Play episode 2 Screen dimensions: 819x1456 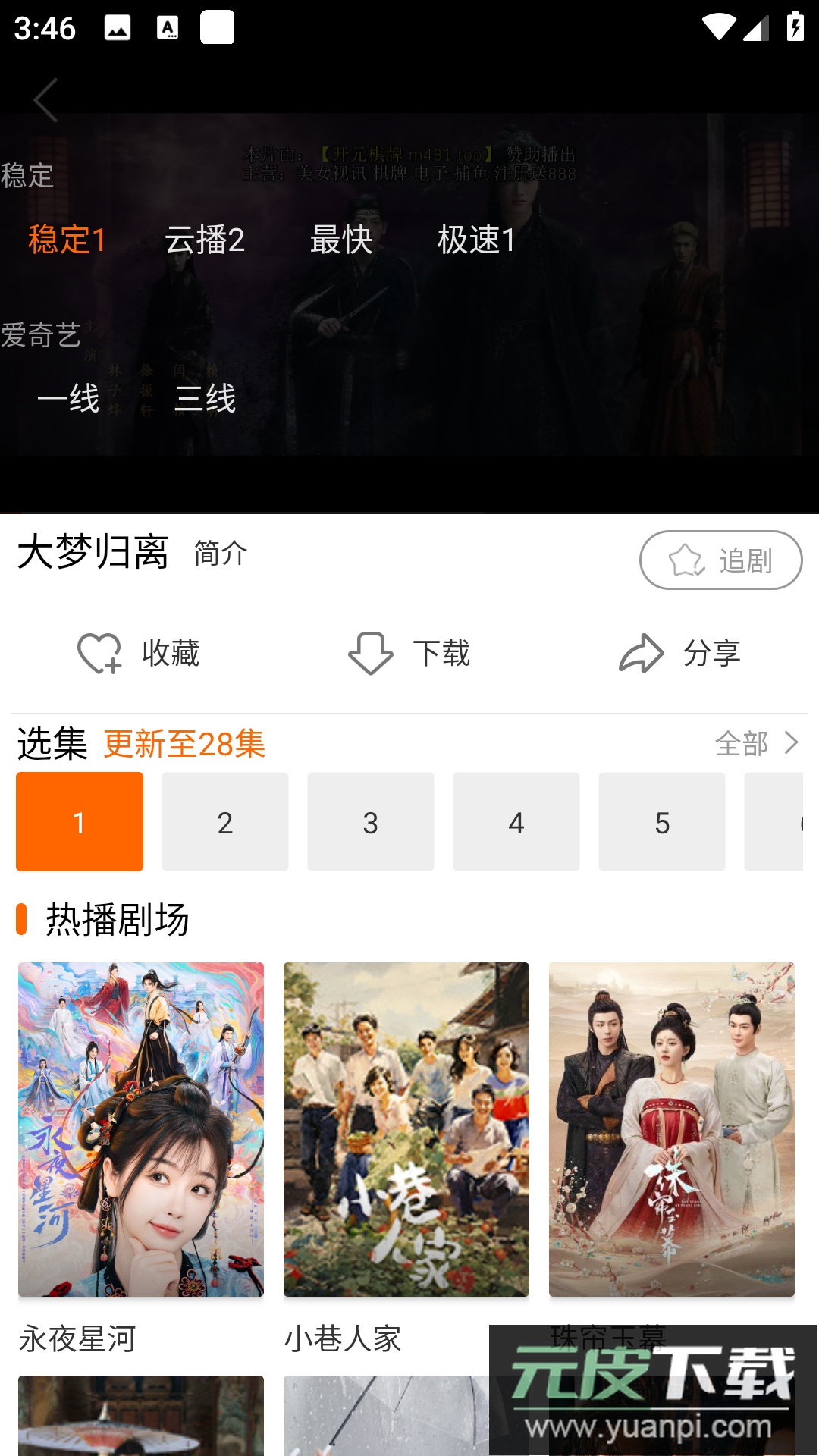tap(225, 822)
